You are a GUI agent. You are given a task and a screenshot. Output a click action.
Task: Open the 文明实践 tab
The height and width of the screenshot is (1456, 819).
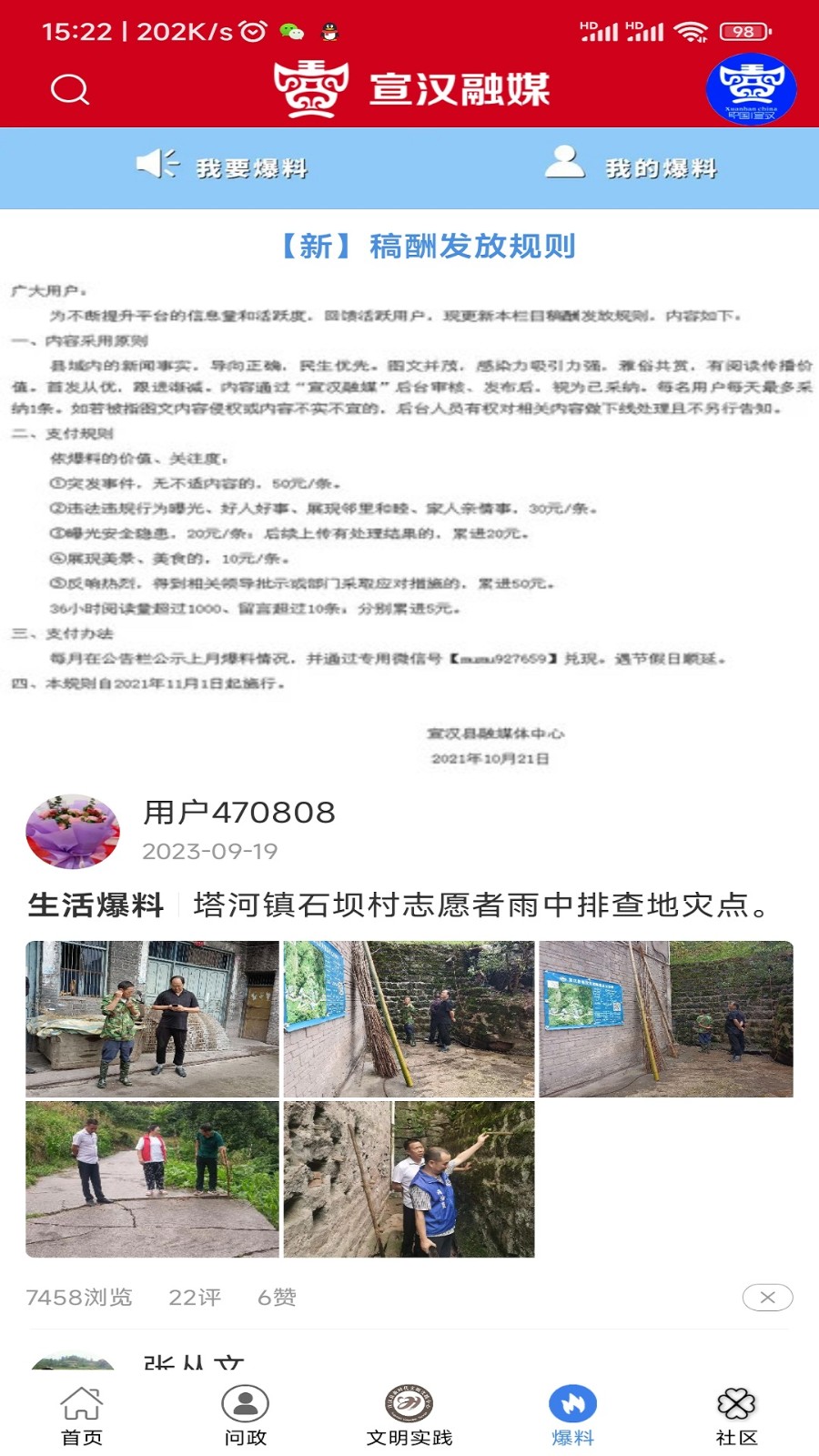click(x=409, y=1415)
